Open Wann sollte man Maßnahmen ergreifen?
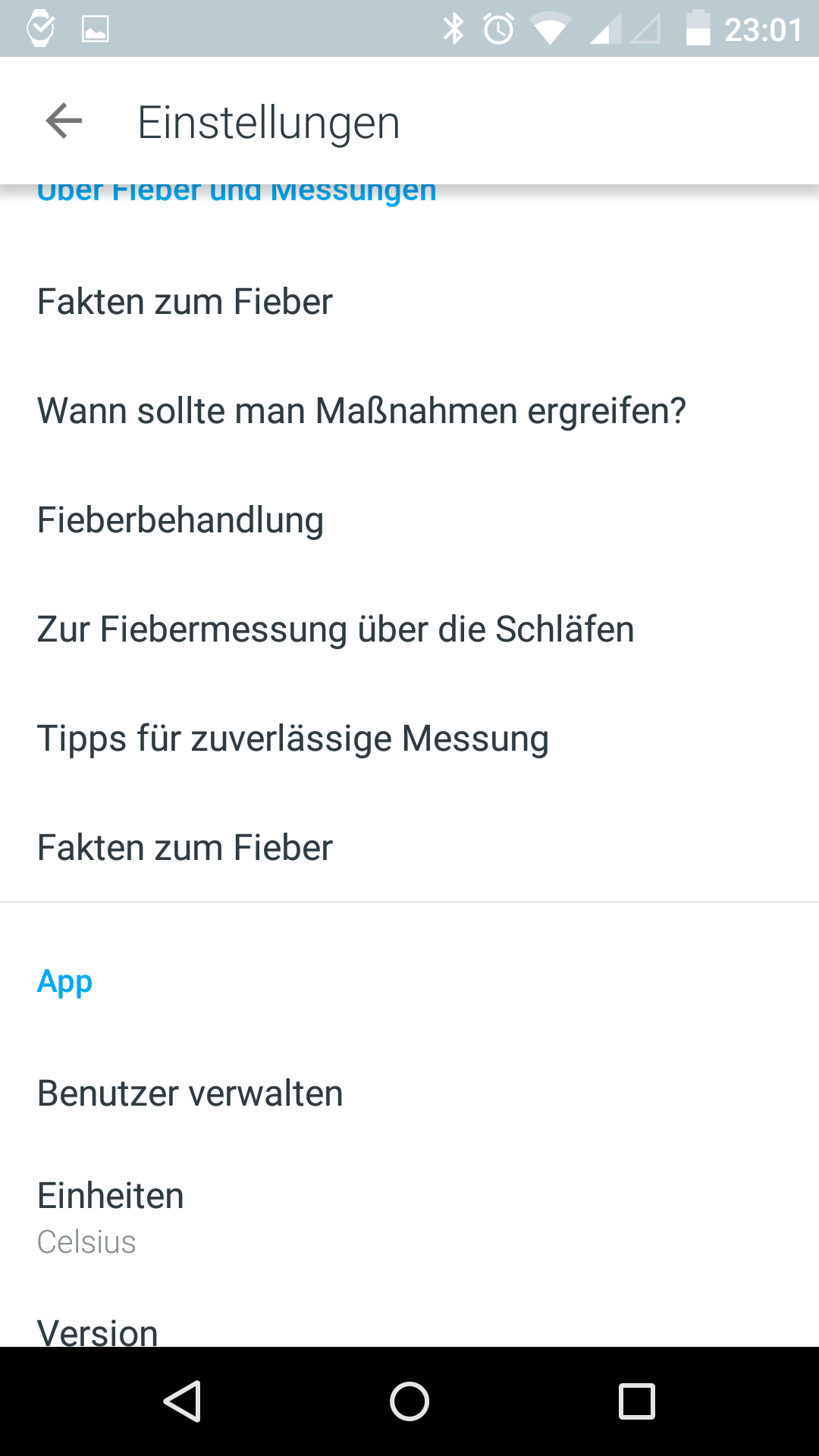 coord(361,411)
